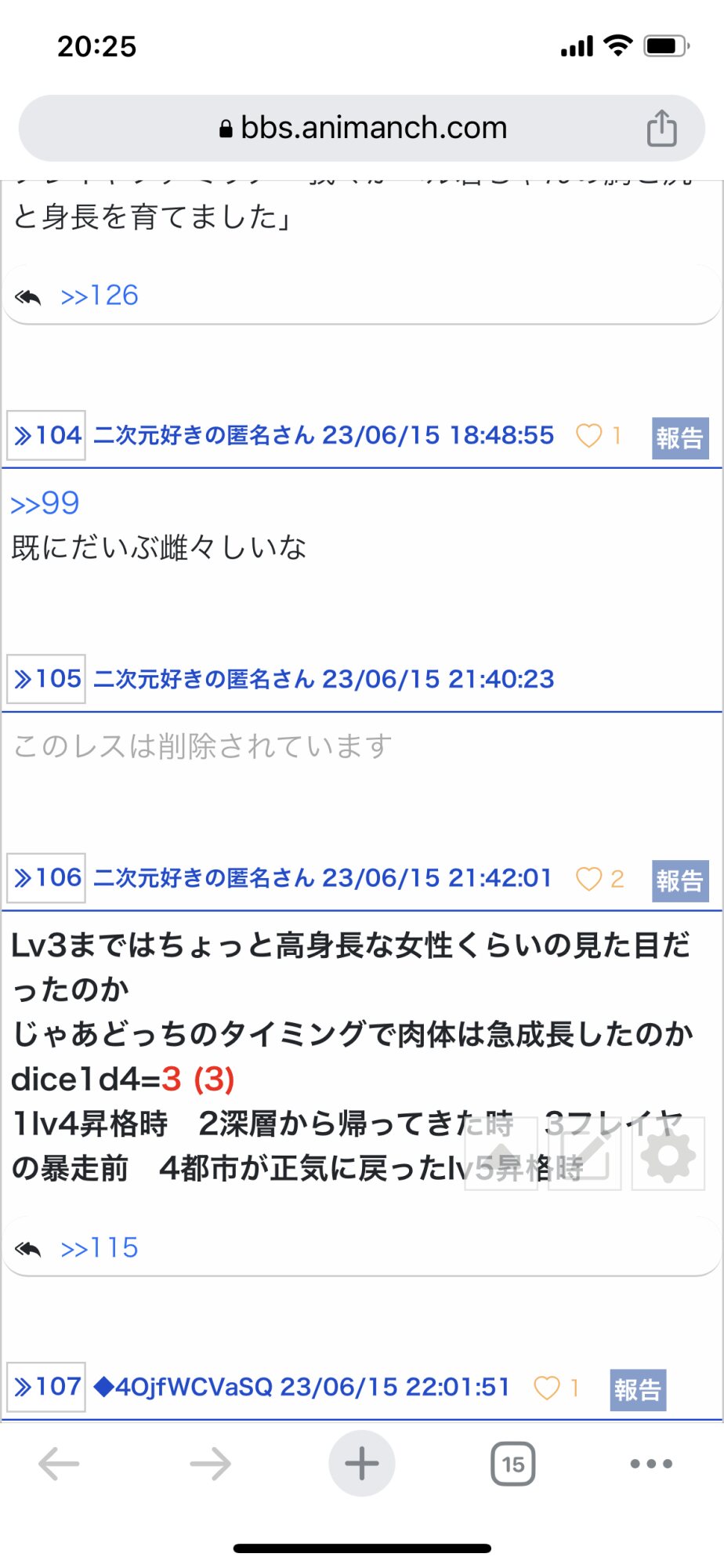Open reply link >>126

point(99,296)
